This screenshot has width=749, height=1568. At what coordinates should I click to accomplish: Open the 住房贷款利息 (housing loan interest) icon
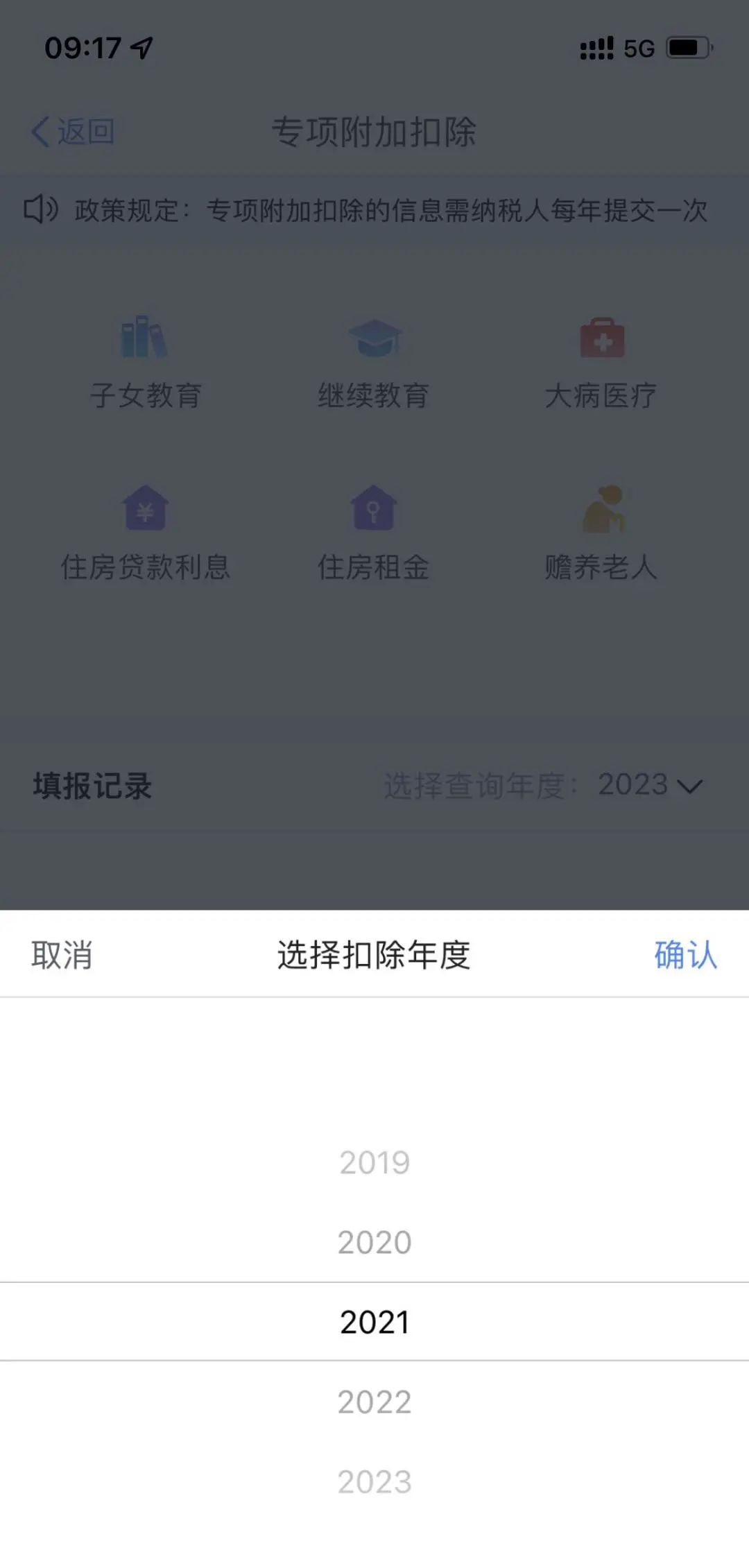pos(146,534)
